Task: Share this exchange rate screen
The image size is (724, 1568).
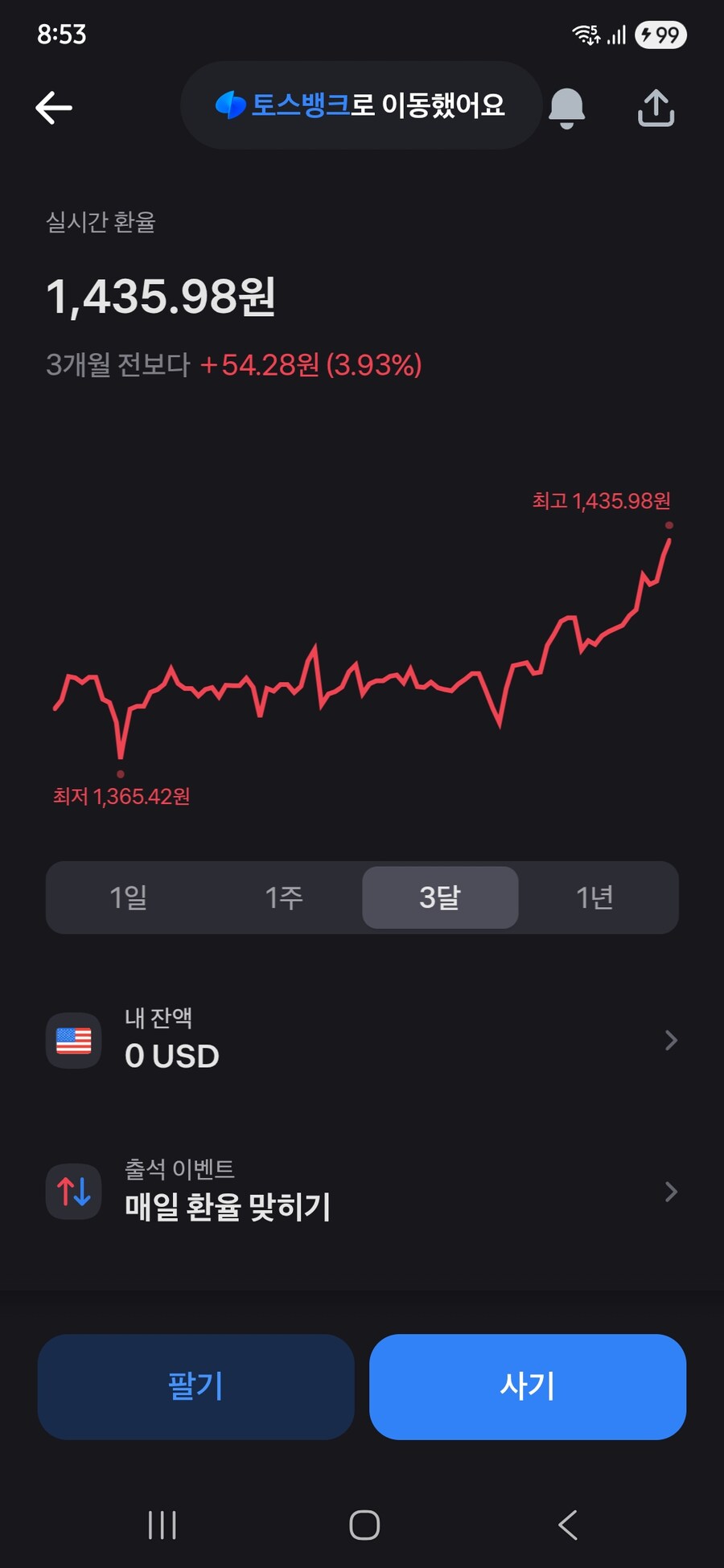Action: pos(656,108)
